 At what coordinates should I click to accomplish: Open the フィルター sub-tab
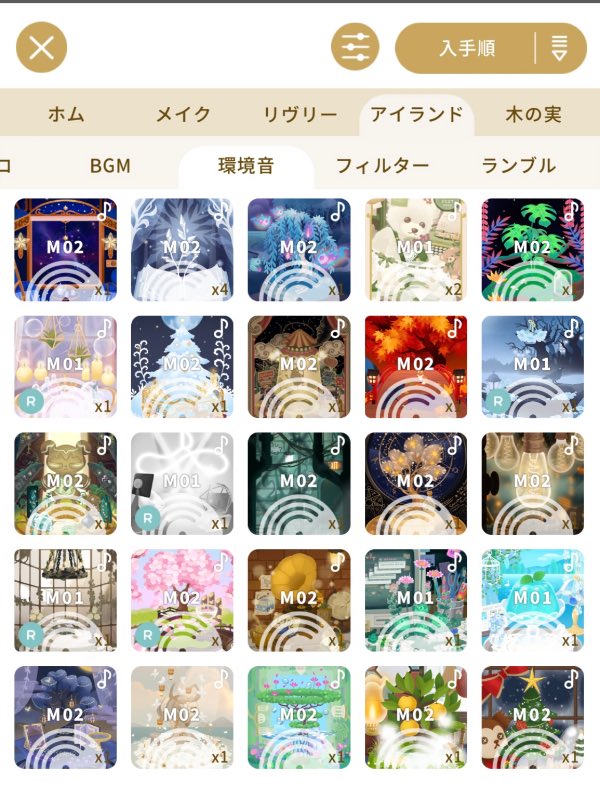[x=382, y=166]
